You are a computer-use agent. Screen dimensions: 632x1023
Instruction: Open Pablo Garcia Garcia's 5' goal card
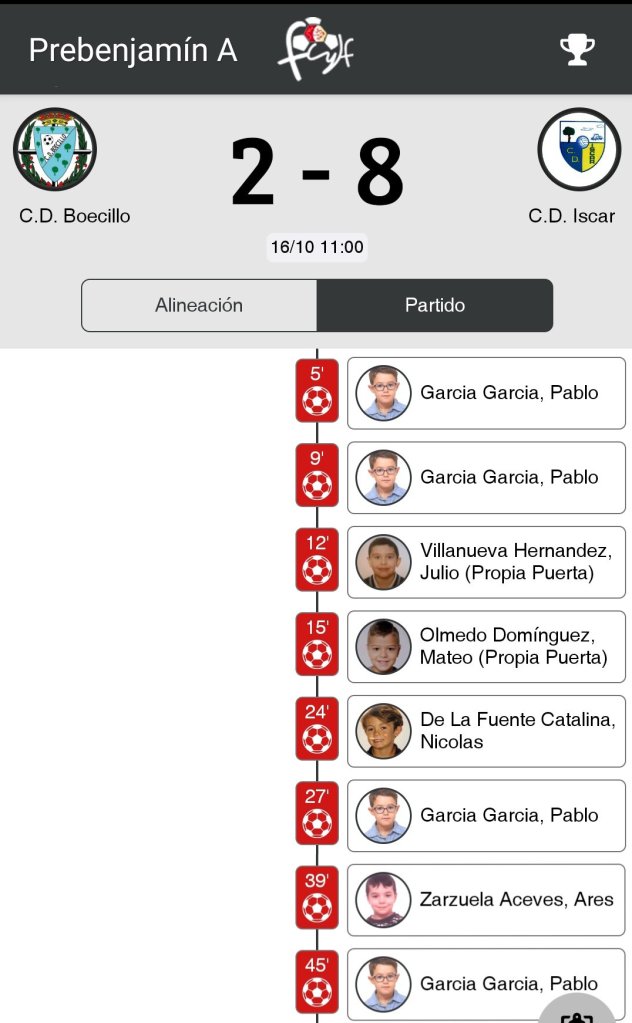point(486,393)
